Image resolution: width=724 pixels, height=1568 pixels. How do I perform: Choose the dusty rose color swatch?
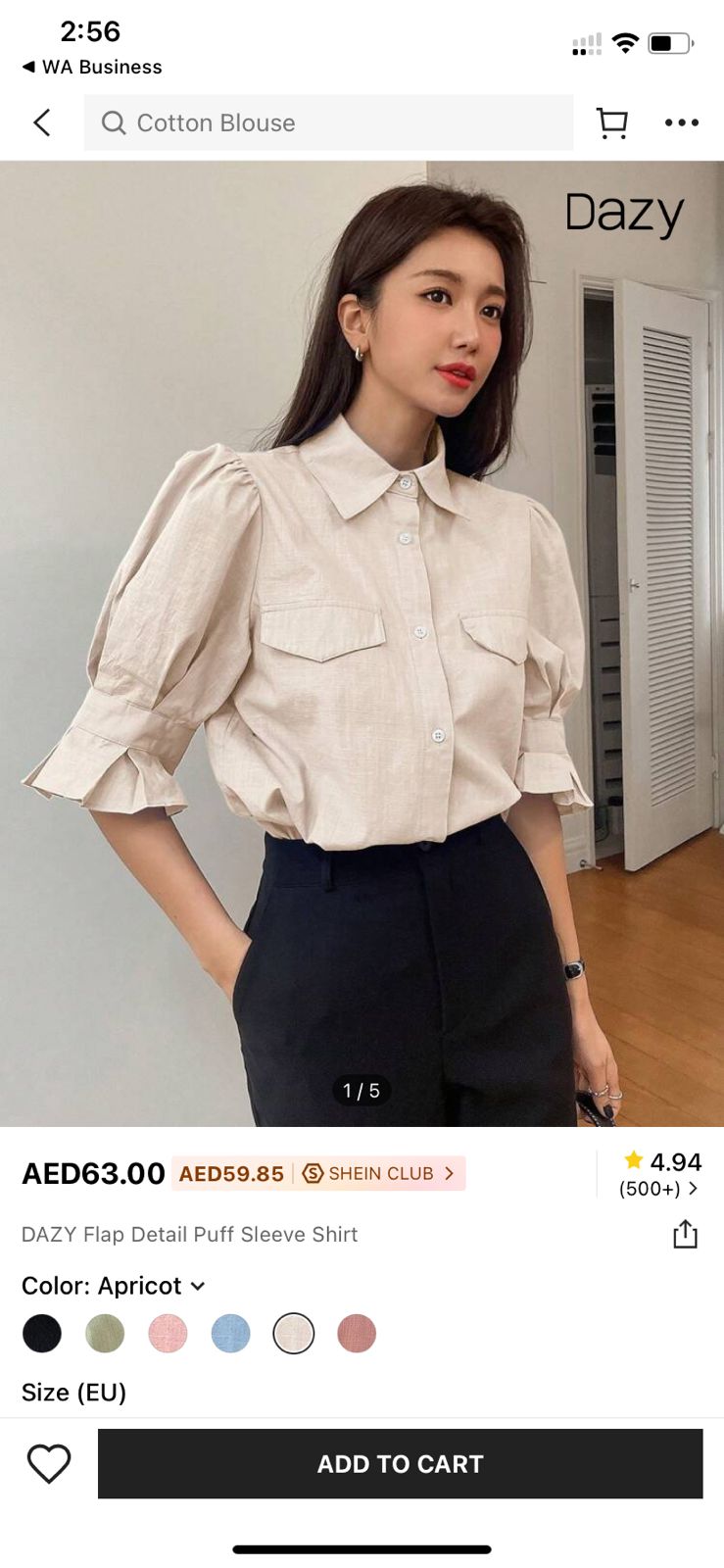pos(357,1333)
